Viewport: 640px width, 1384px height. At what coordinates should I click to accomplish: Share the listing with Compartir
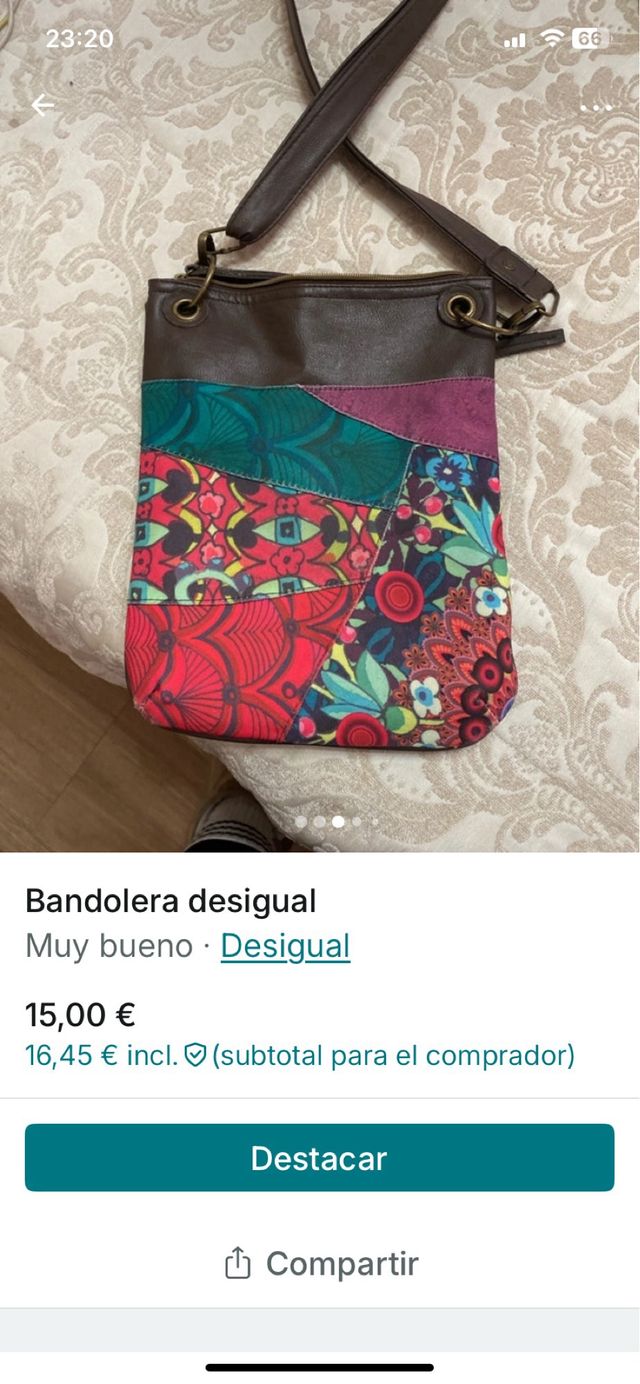(x=320, y=1264)
